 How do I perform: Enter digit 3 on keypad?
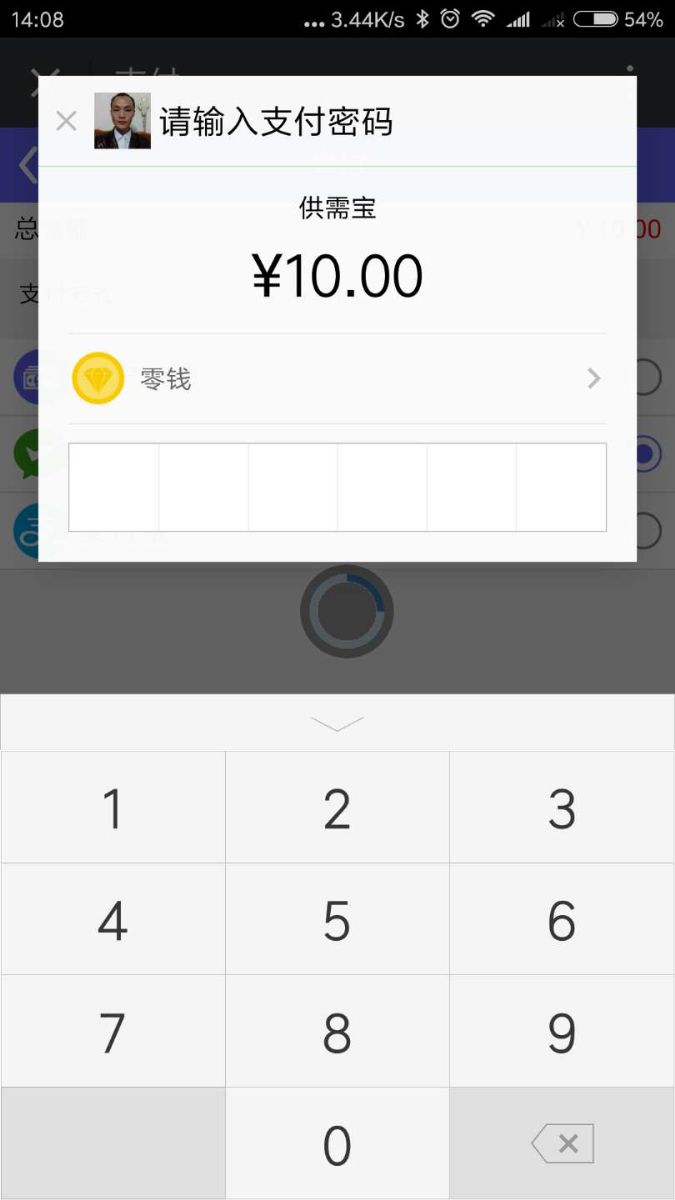point(562,808)
